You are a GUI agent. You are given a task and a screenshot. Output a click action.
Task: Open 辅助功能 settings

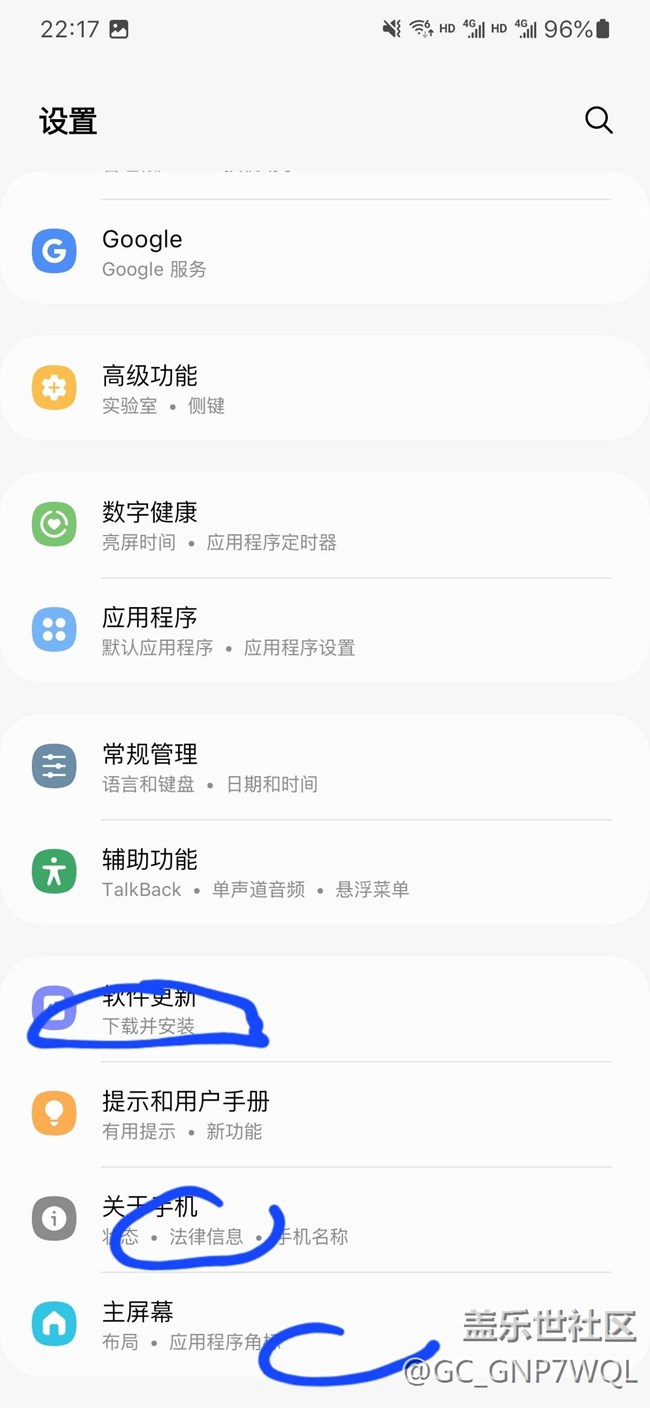[x=325, y=873]
